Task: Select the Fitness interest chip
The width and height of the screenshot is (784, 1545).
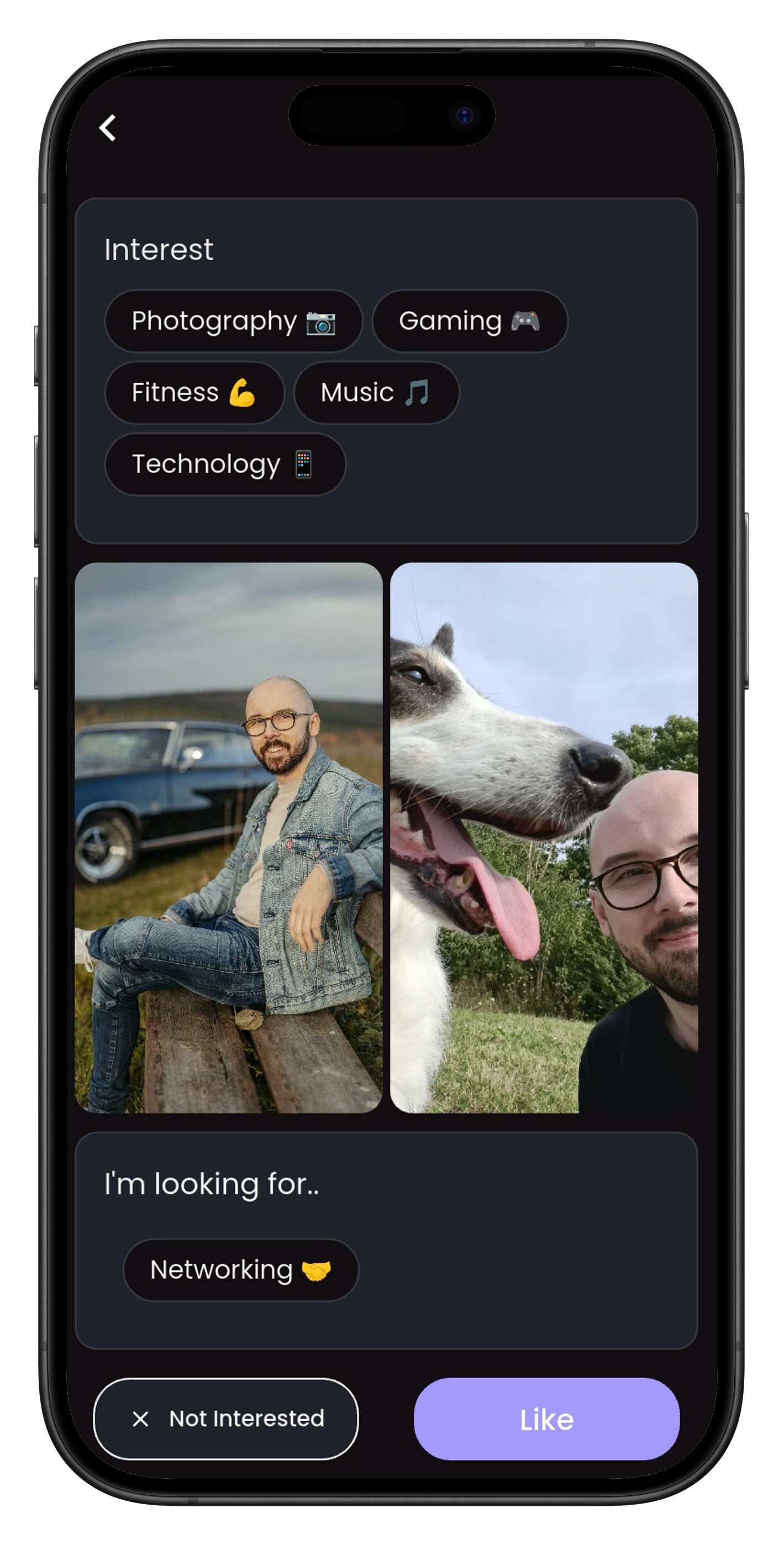Action: pos(194,393)
